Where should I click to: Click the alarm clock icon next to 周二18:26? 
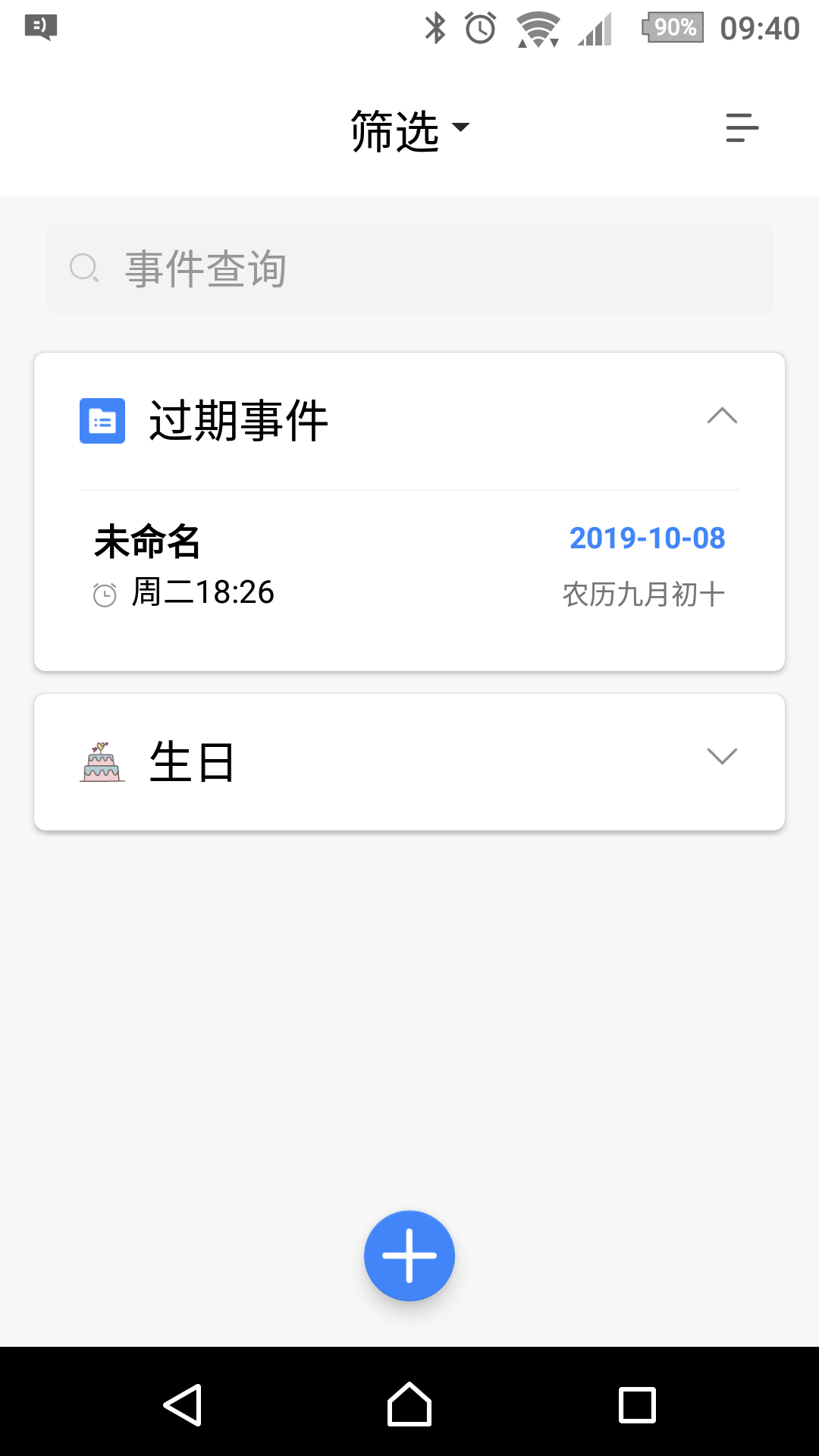pos(105,594)
